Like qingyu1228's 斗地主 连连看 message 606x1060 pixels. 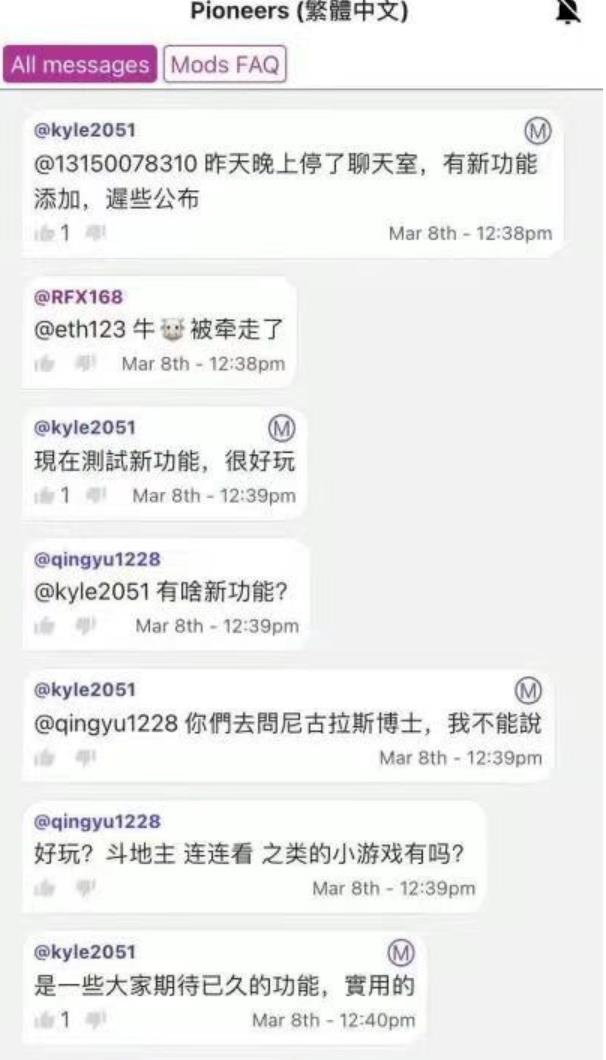click(x=44, y=888)
